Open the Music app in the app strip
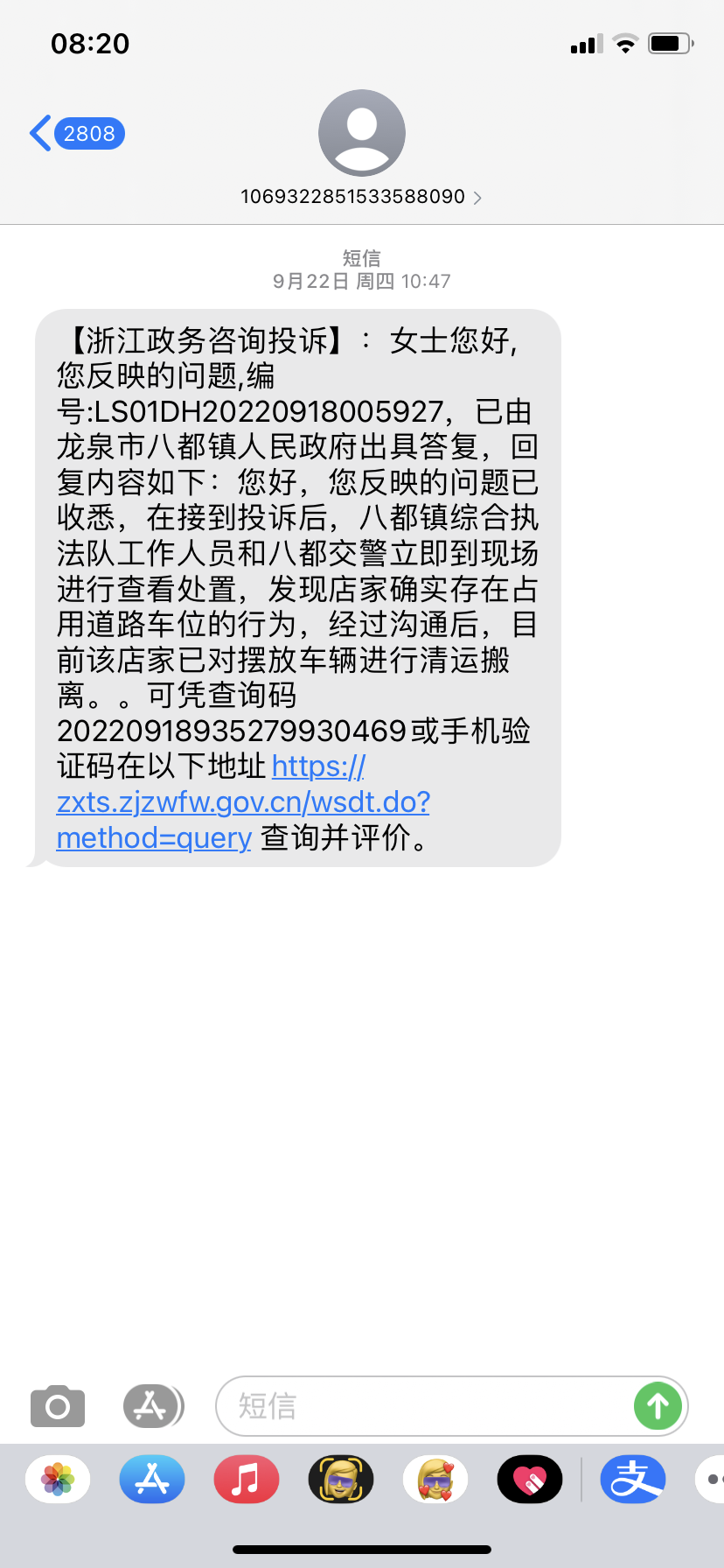This screenshot has height=1568, width=724. pos(247,1480)
